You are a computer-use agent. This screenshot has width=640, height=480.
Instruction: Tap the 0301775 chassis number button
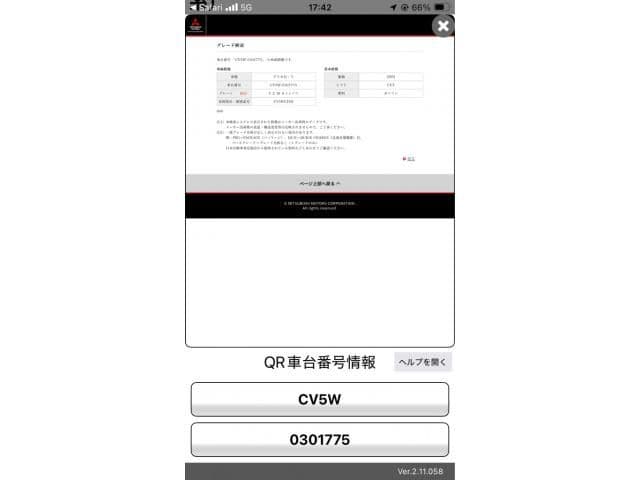(320, 440)
